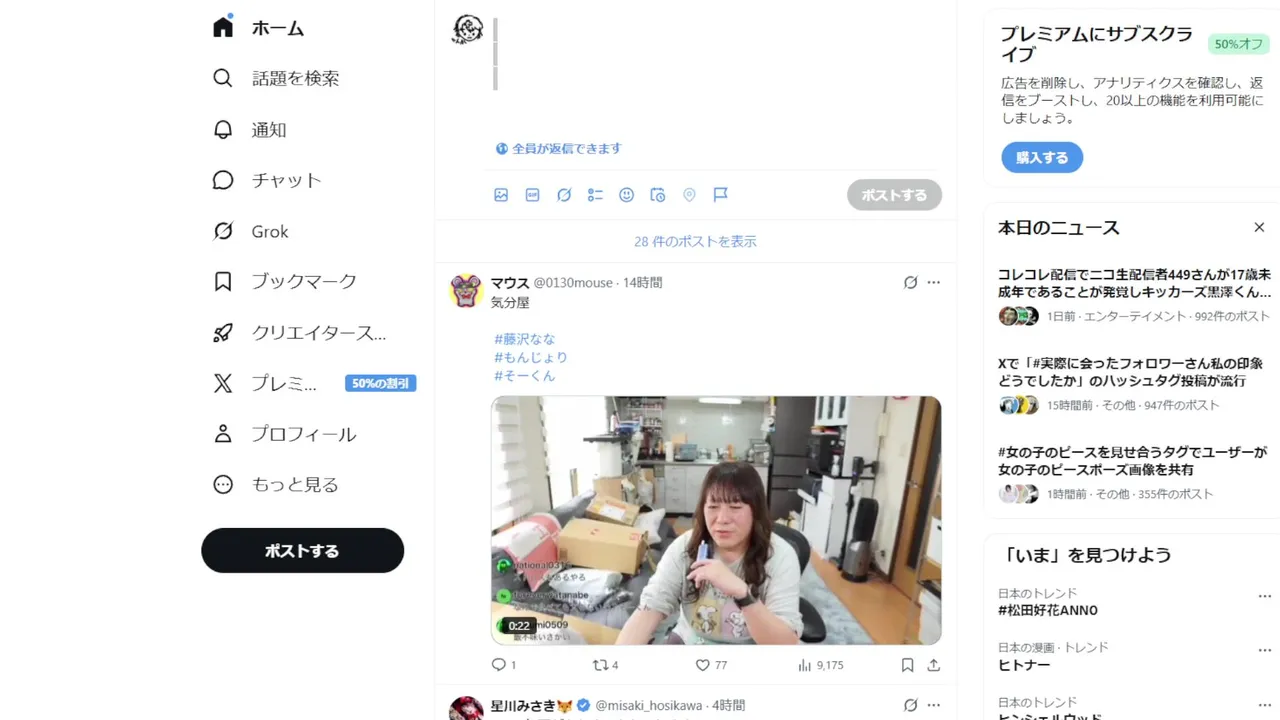Viewport: 1280px width, 720px height.
Task: Tap 購入する premium button
Action: [x=1042, y=158]
